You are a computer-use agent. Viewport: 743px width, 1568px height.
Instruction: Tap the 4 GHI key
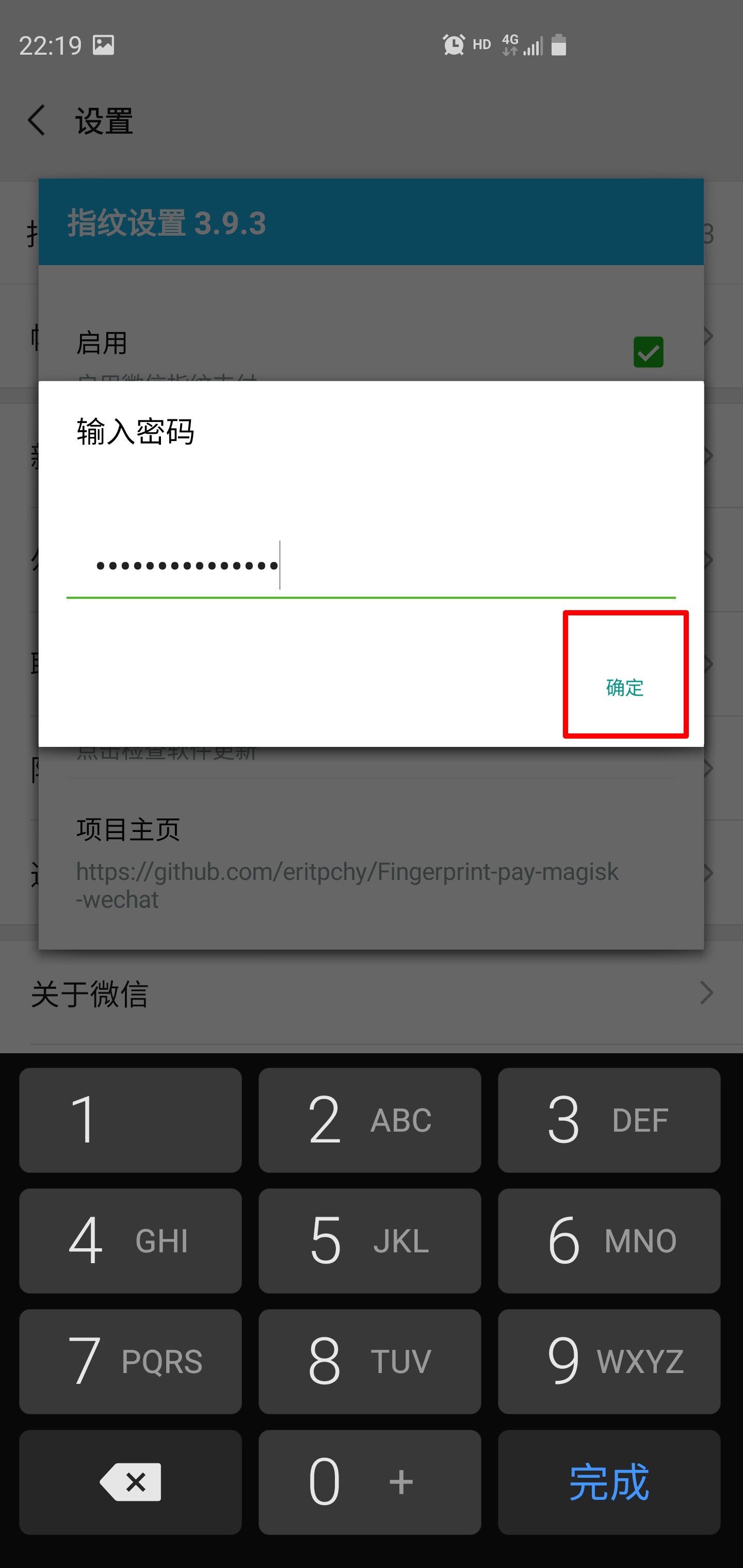pyautogui.click(x=131, y=1240)
